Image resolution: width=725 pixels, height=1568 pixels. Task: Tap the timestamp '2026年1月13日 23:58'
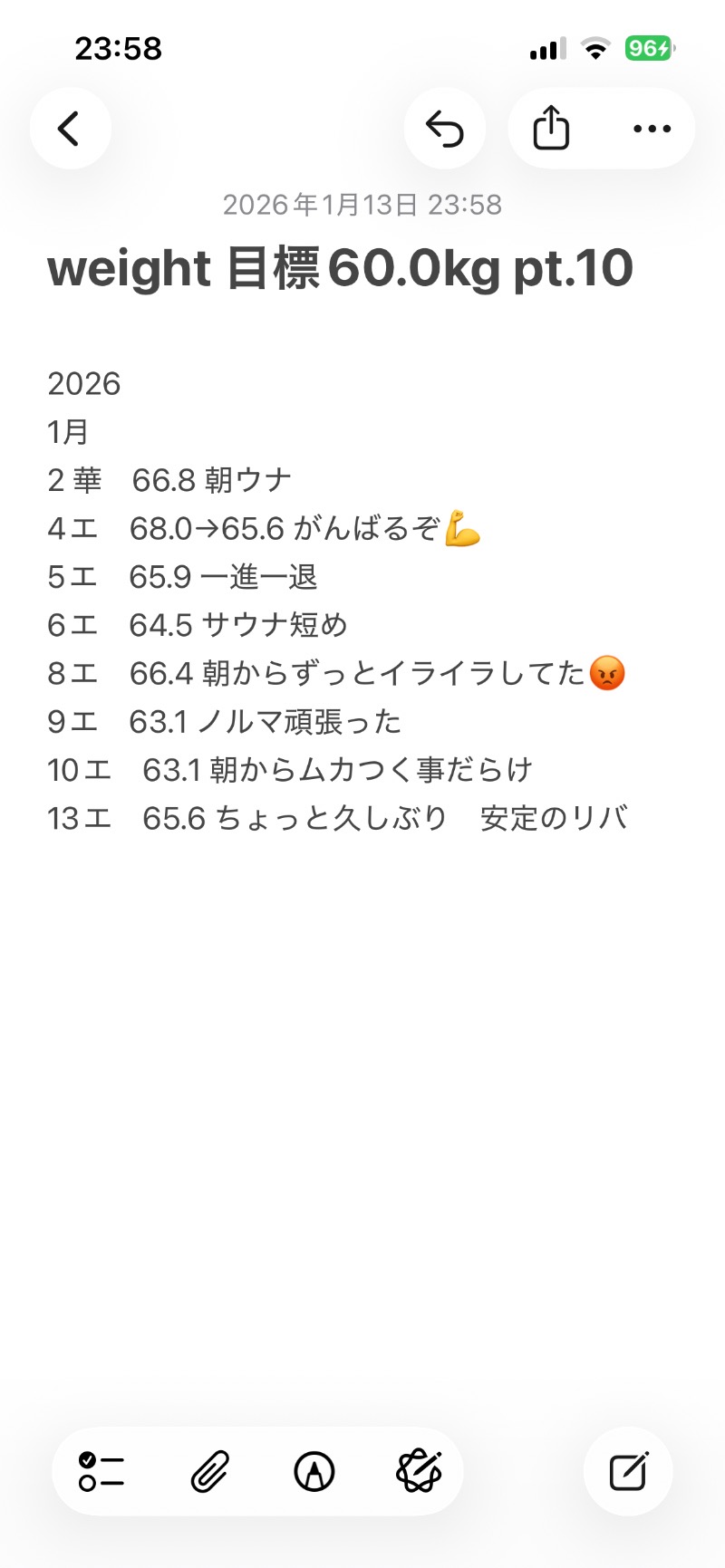tap(362, 205)
